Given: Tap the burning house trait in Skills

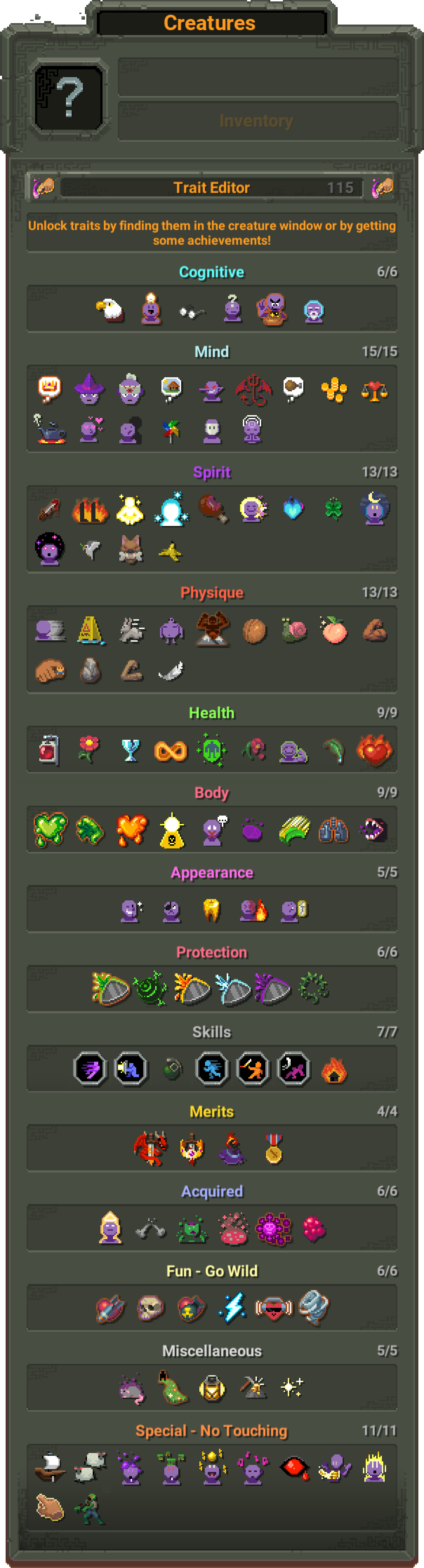Looking at the screenshot, I should 334,1070.
